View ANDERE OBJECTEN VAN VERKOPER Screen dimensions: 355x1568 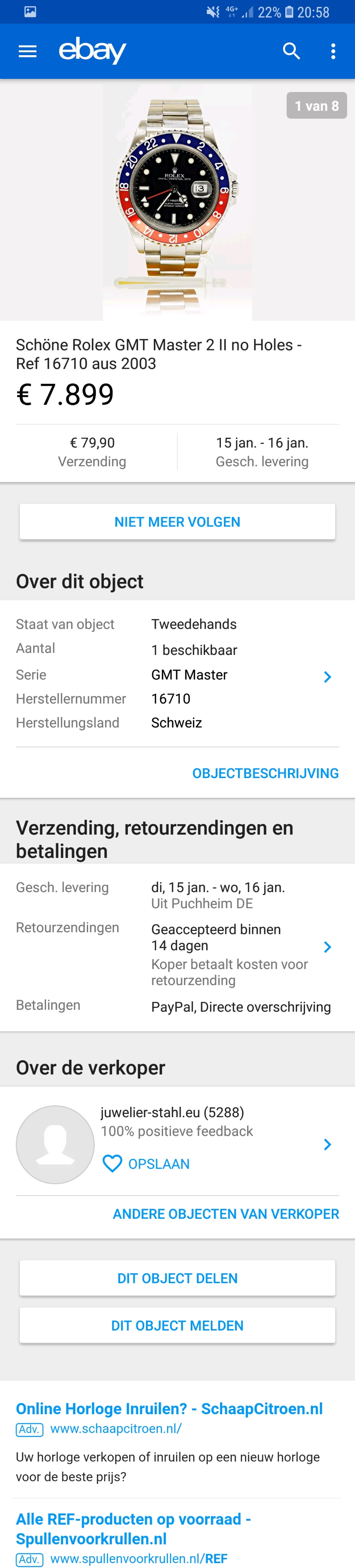[x=225, y=1214]
